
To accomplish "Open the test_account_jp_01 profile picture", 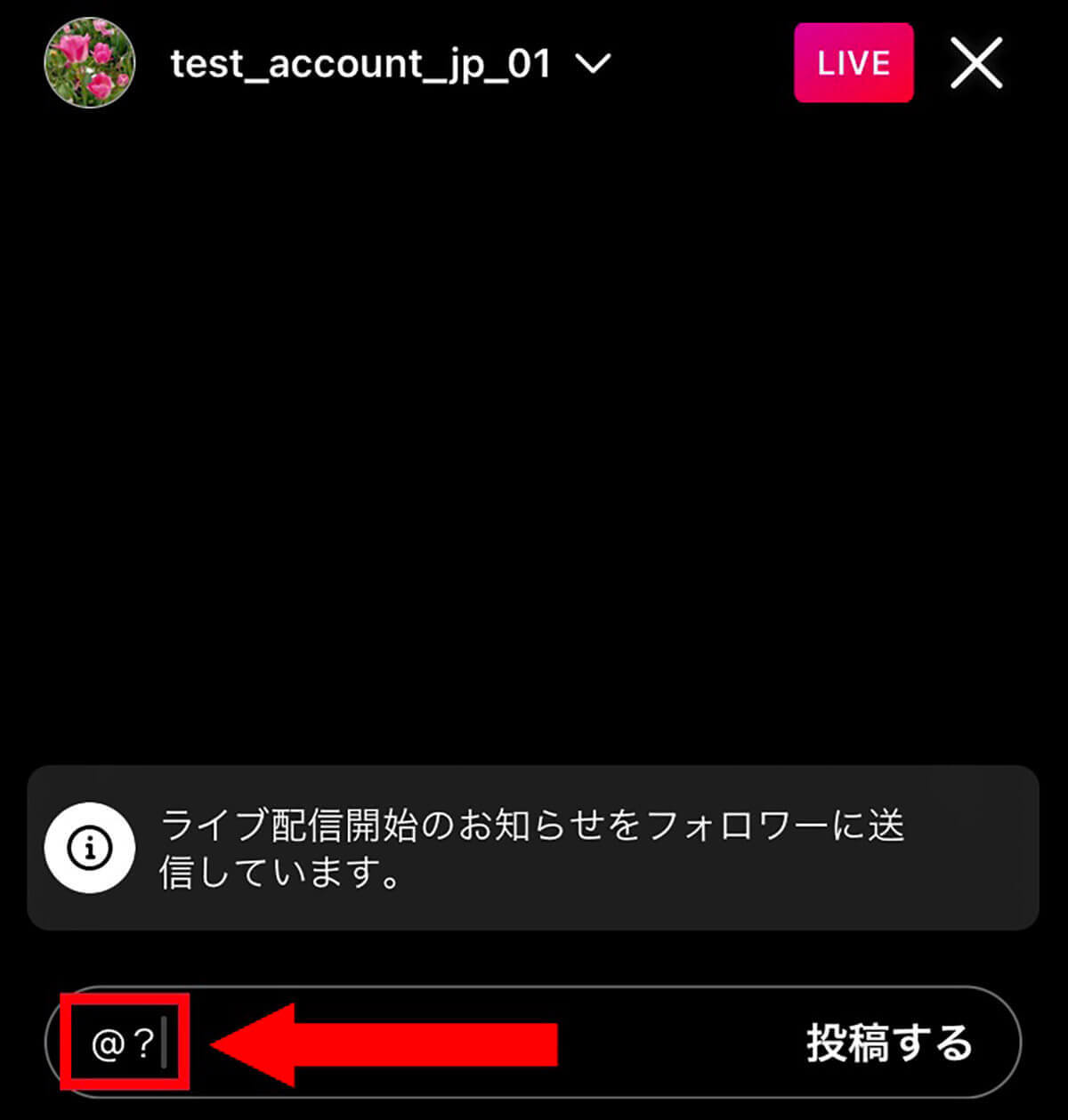I will pyautogui.click(x=90, y=63).
